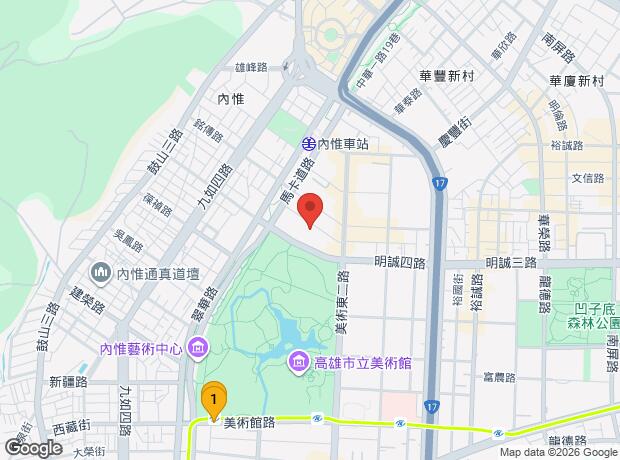The image size is (620, 460).
Task: Open 內惟通真道壇 place marker
Action: pos(101,274)
